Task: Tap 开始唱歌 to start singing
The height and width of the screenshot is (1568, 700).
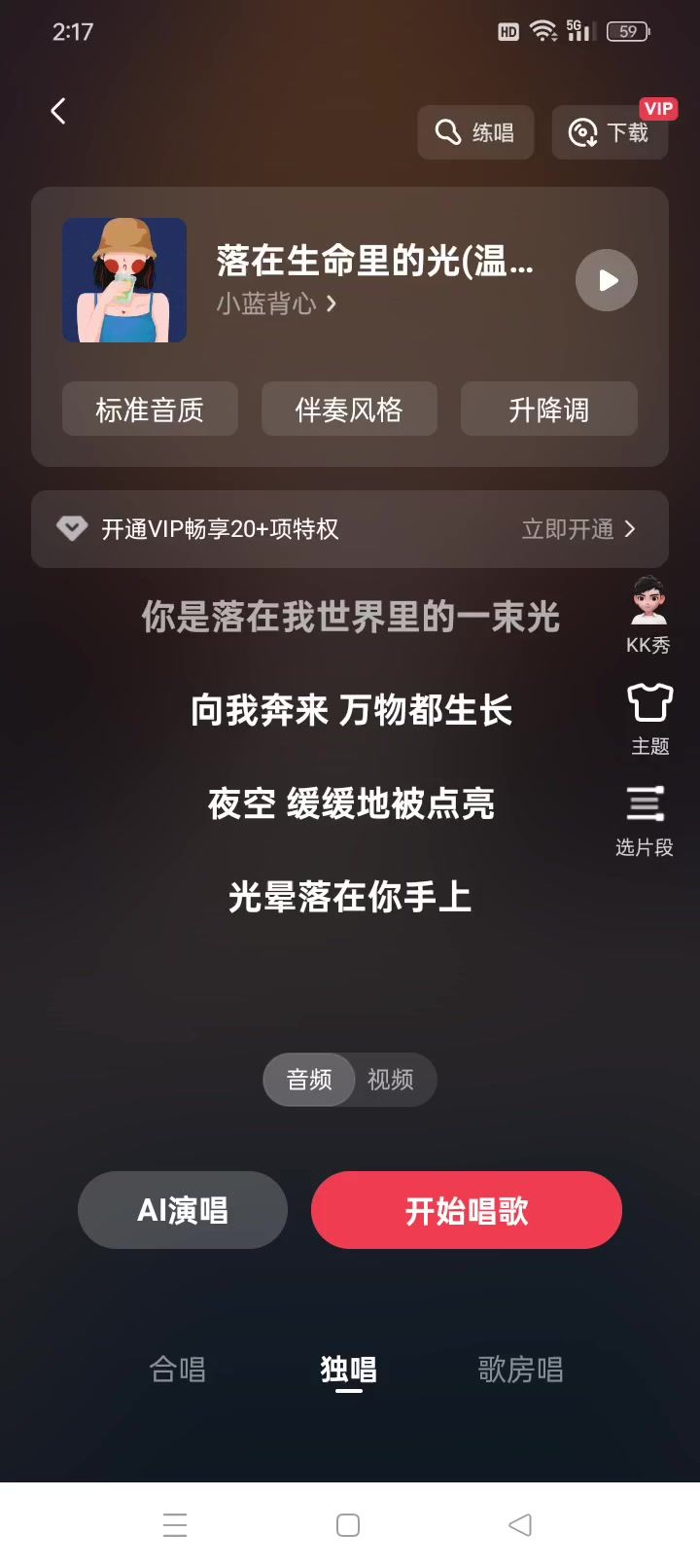Action: (x=466, y=1210)
